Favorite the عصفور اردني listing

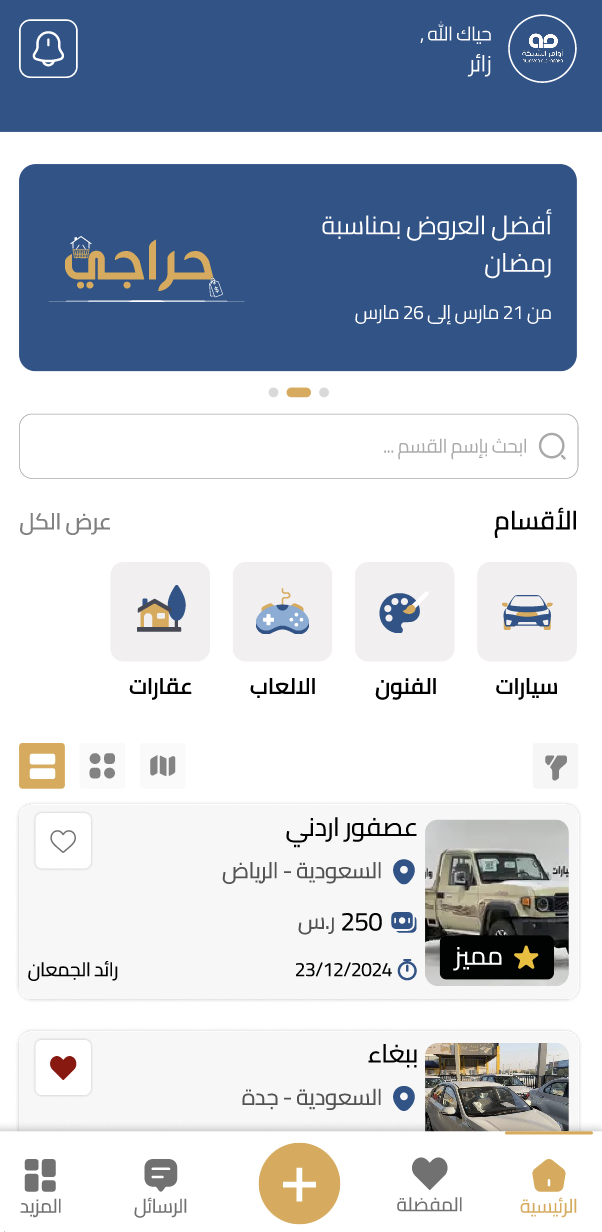tap(63, 841)
